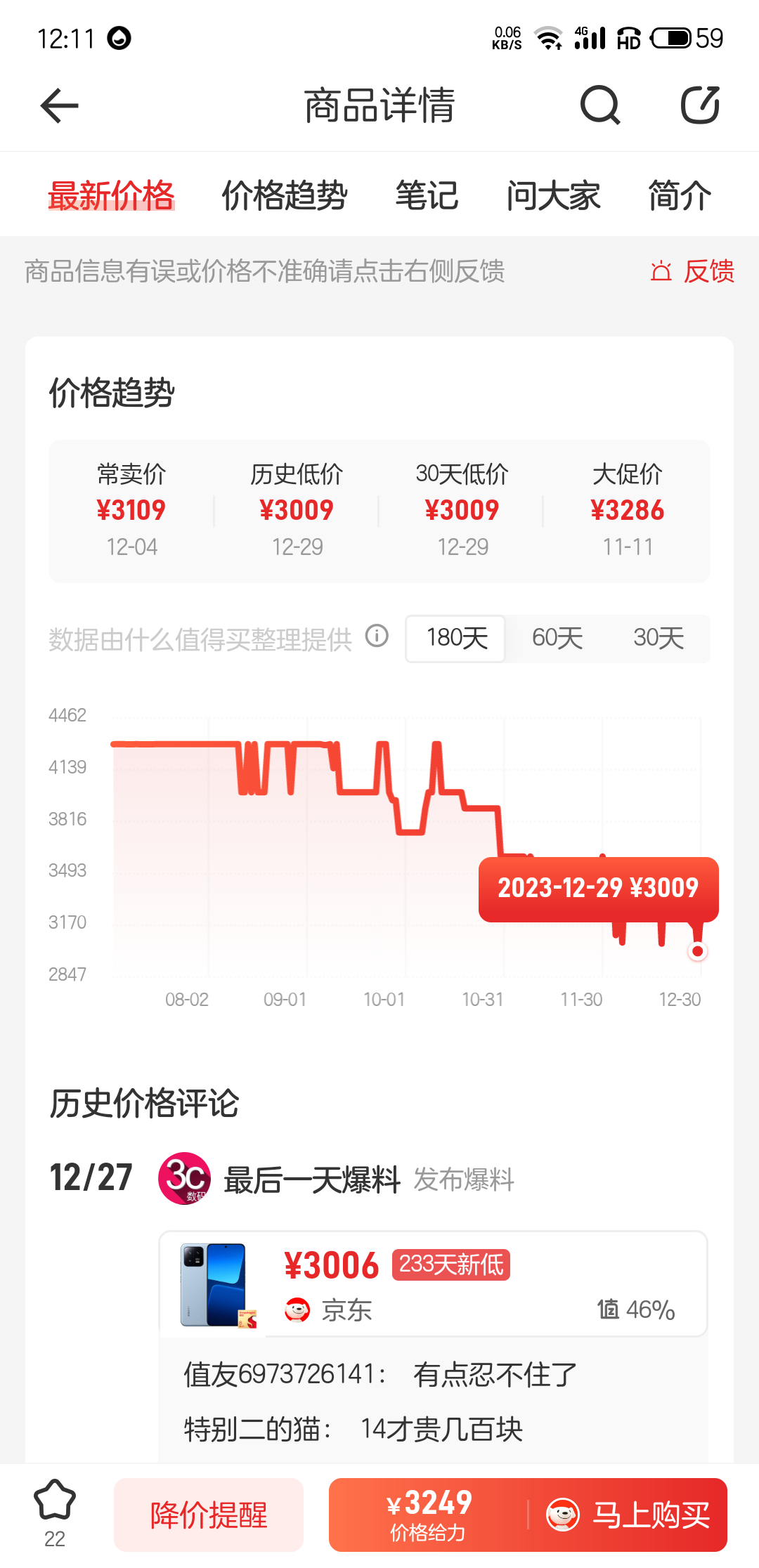Viewport: 759px width, 1568px height.
Task: Tap the 京东 JD dog icon in deal card
Action: 298,1308
